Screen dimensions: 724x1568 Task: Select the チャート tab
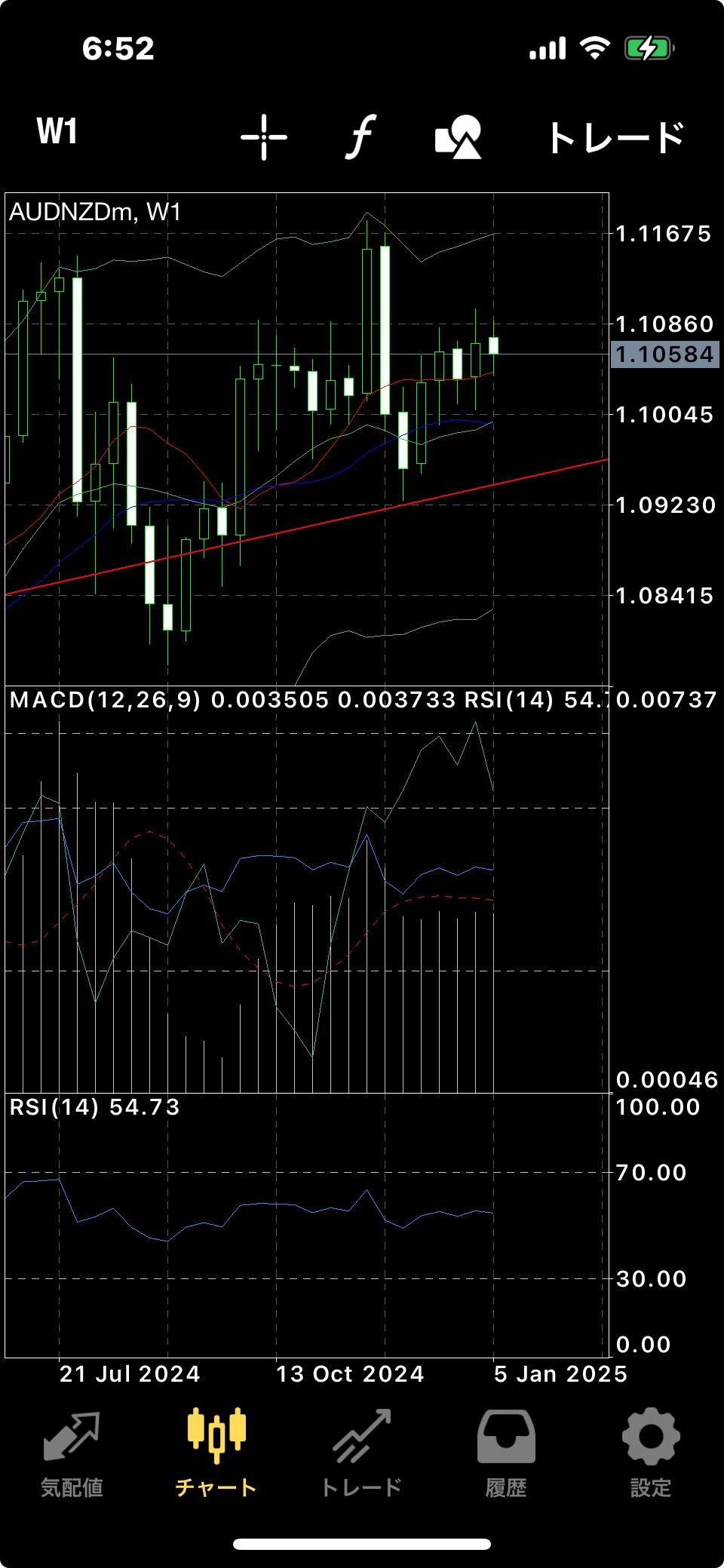pyautogui.click(x=216, y=1455)
